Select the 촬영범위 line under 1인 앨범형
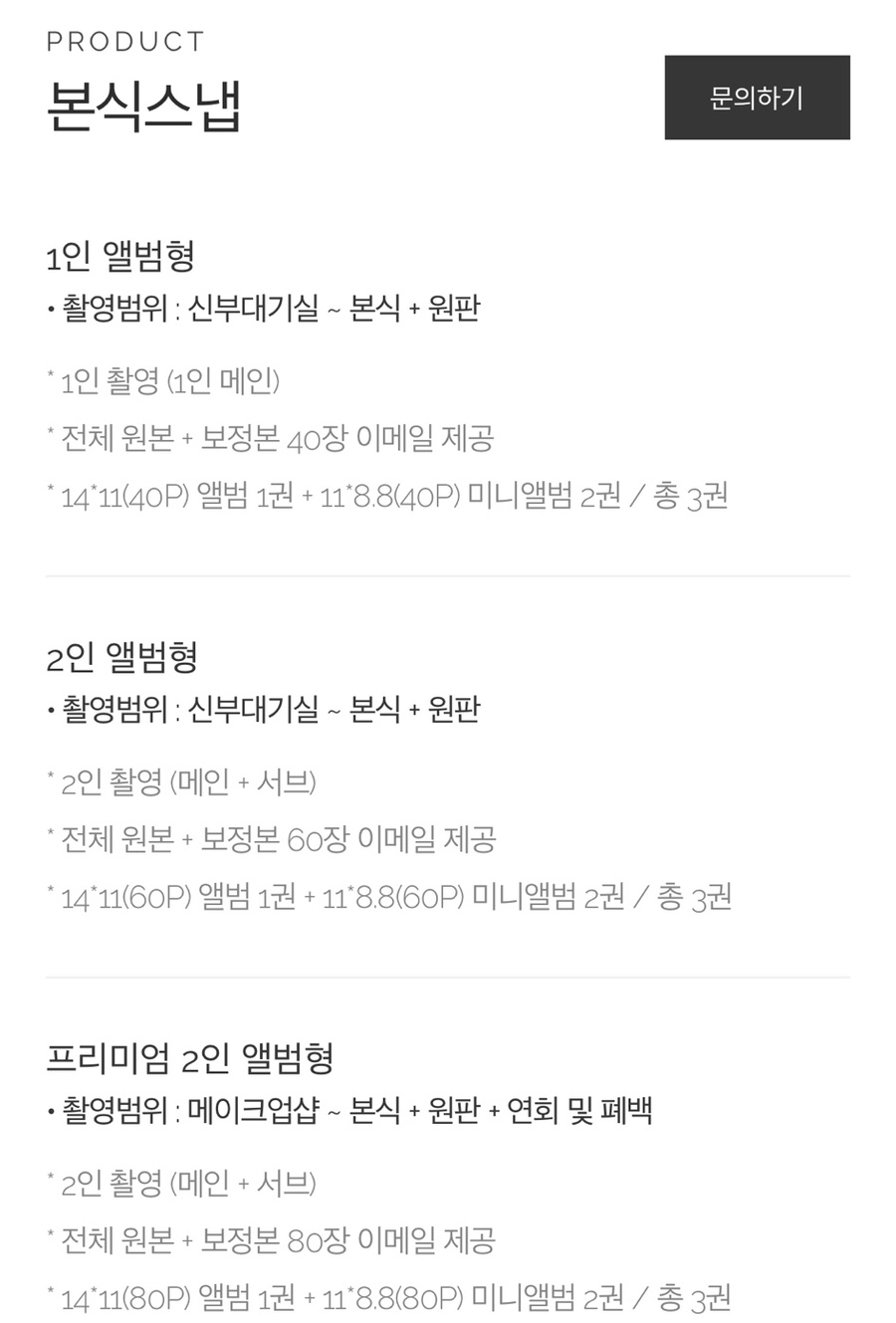This screenshot has width=896, height=1323. click(x=264, y=309)
